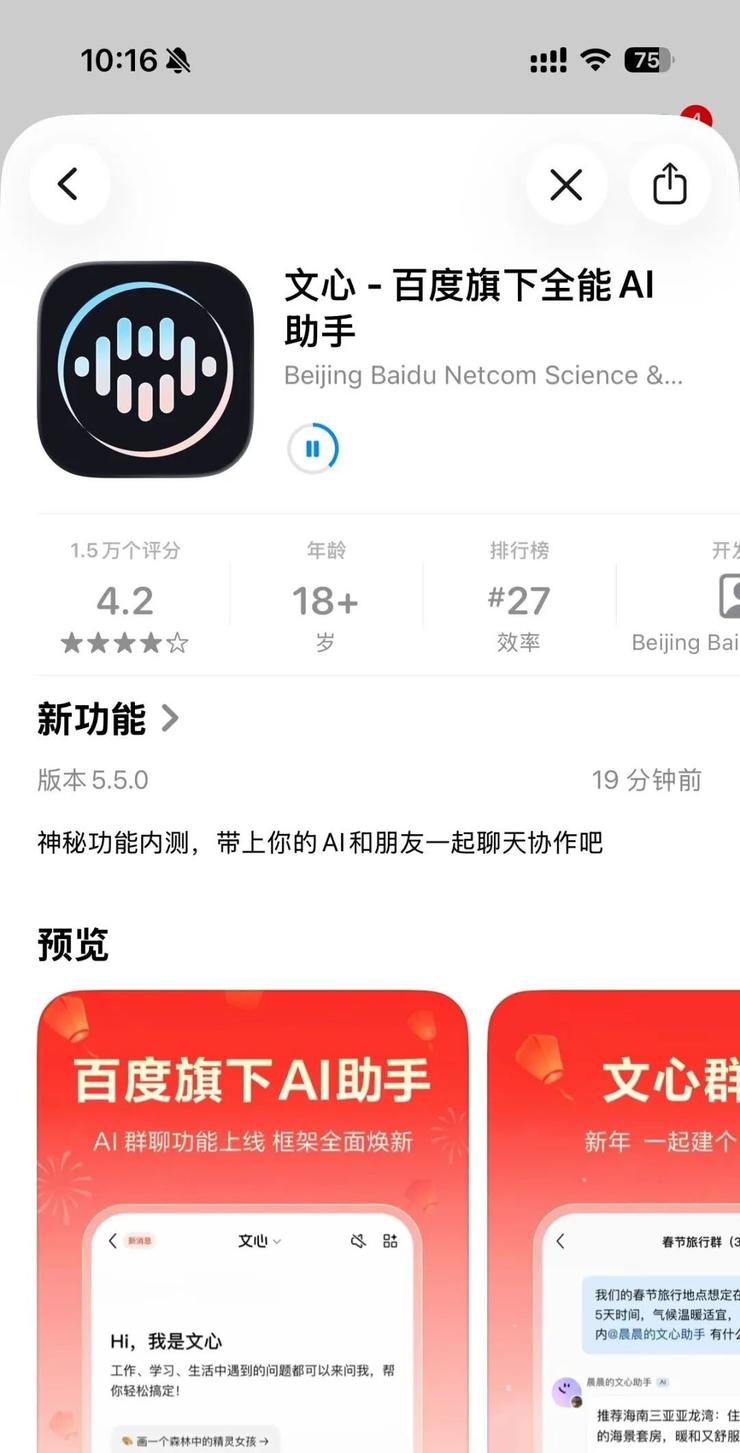This screenshot has width=740, height=1453.
Task: Go back using the back arrow
Action: point(68,184)
